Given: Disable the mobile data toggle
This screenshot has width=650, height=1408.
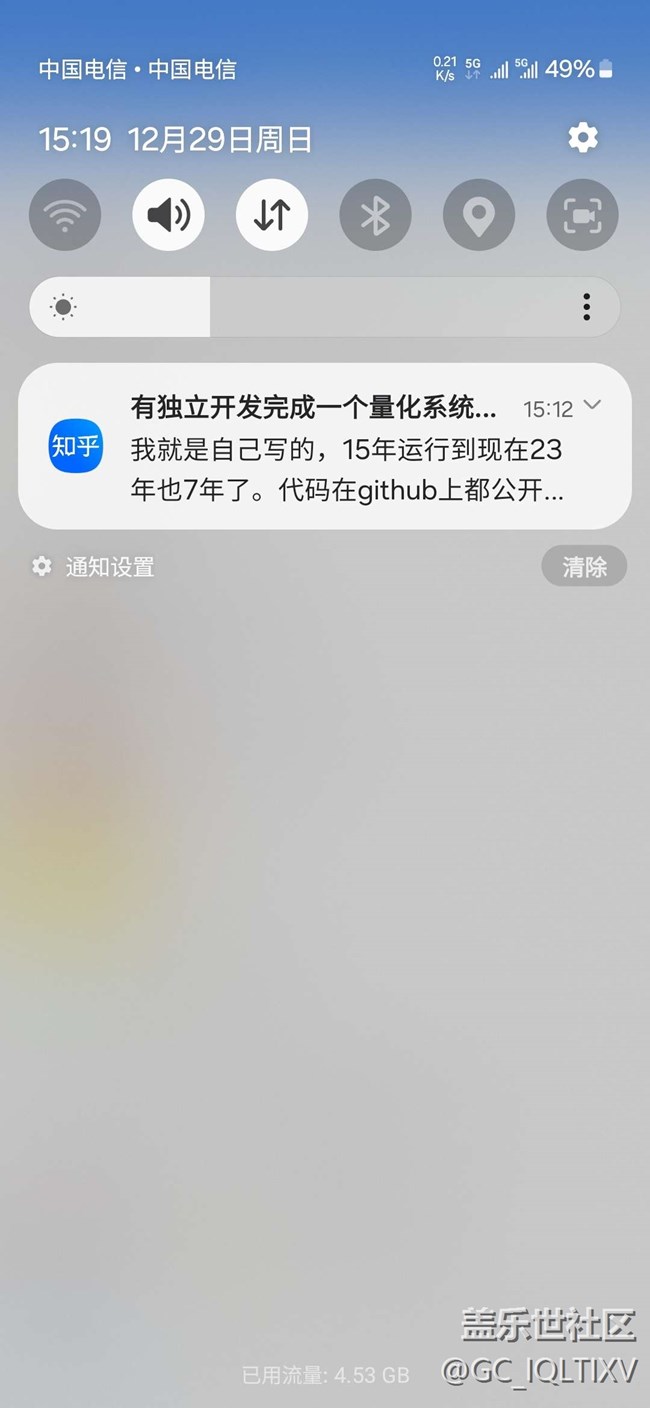Looking at the screenshot, I should 272,215.
